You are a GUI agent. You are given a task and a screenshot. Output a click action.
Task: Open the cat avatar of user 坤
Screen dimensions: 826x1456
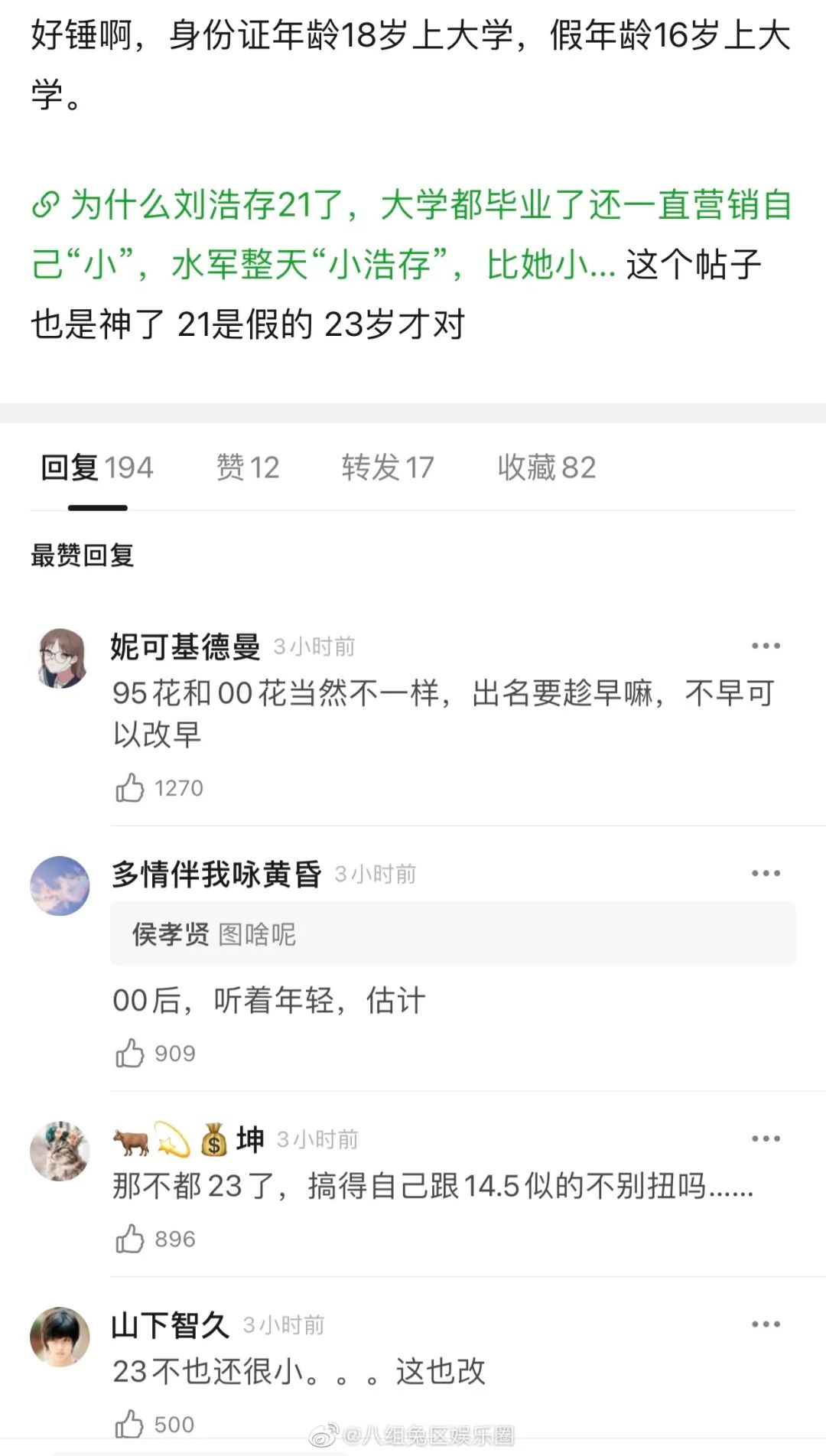tap(60, 1151)
